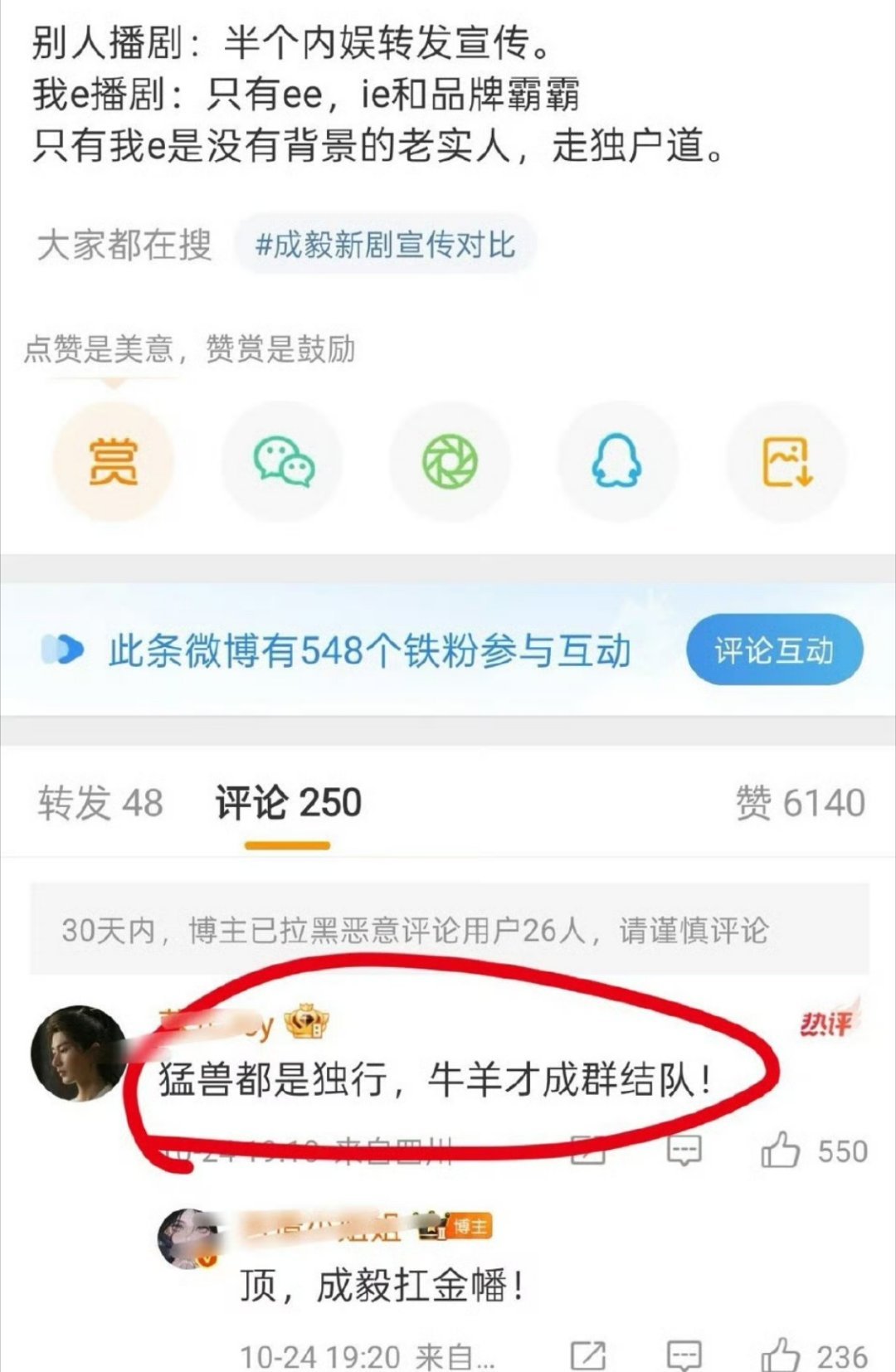The height and width of the screenshot is (1372, 896).
Task: Like the comment with 550 likes
Action: click(x=781, y=1151)
